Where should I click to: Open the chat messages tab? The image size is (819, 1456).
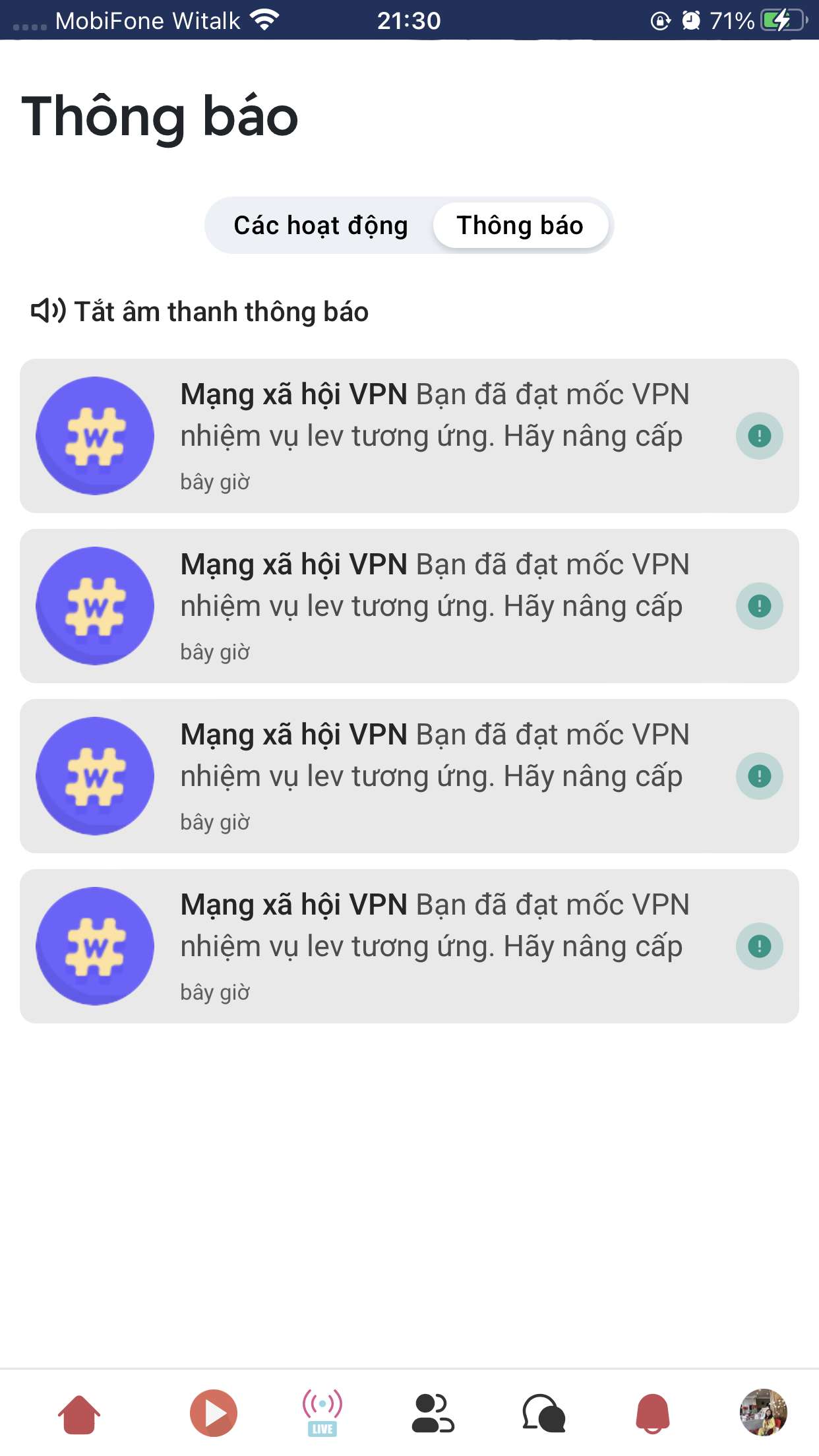pos(543,1414)
